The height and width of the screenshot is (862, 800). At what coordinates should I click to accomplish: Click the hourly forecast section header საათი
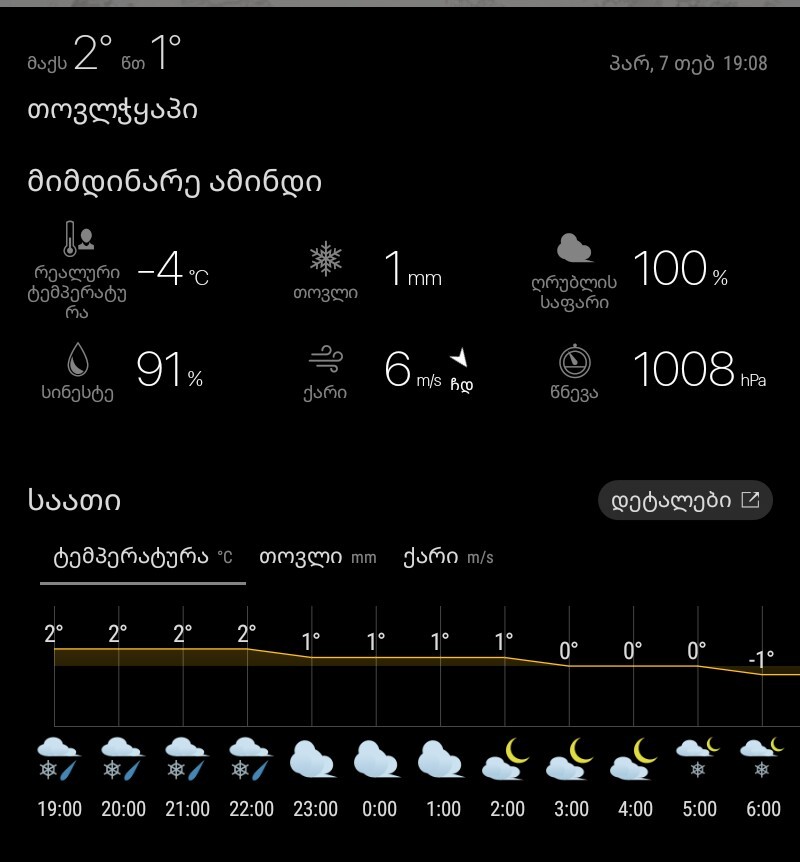pos(73,500)
